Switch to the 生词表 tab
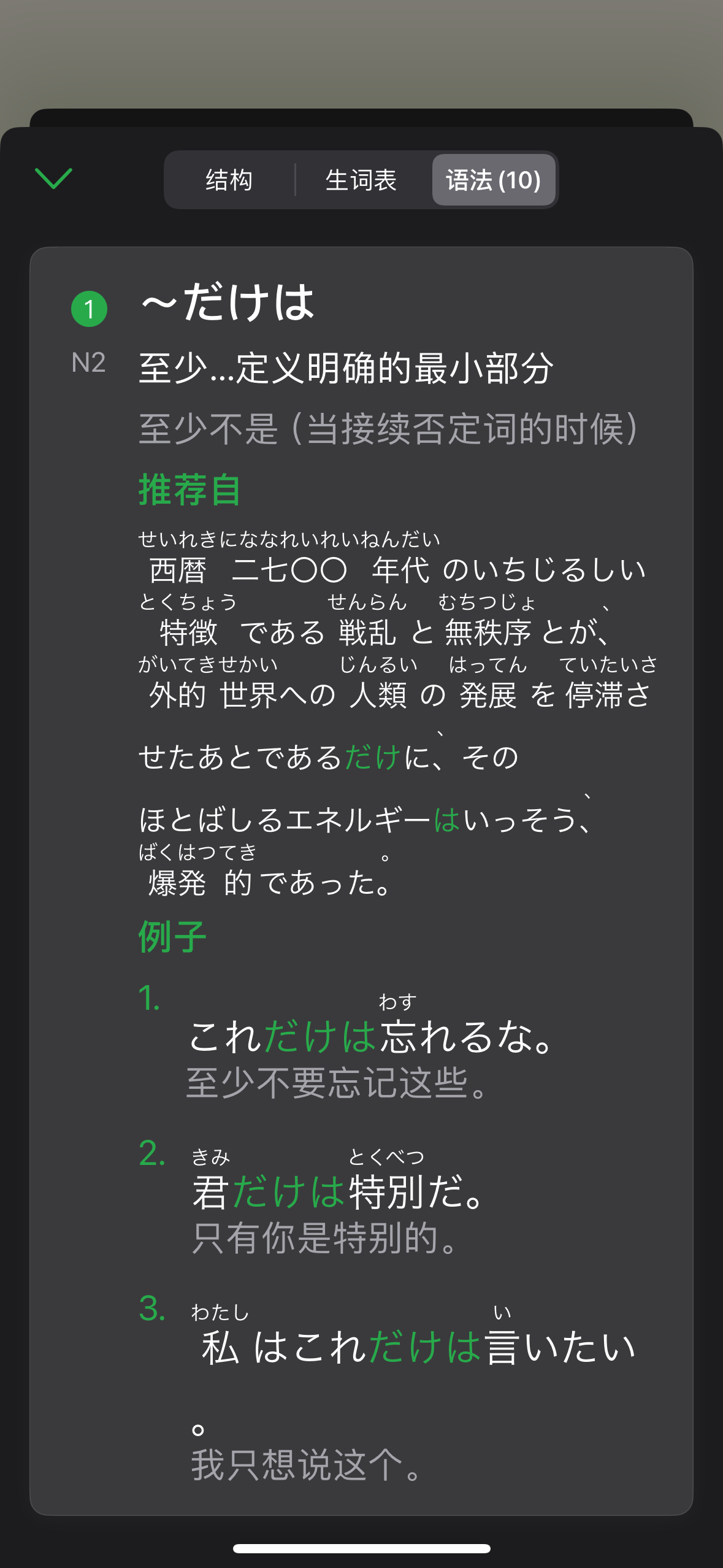Screen dimensions: 723x1568 click(361, 180)
